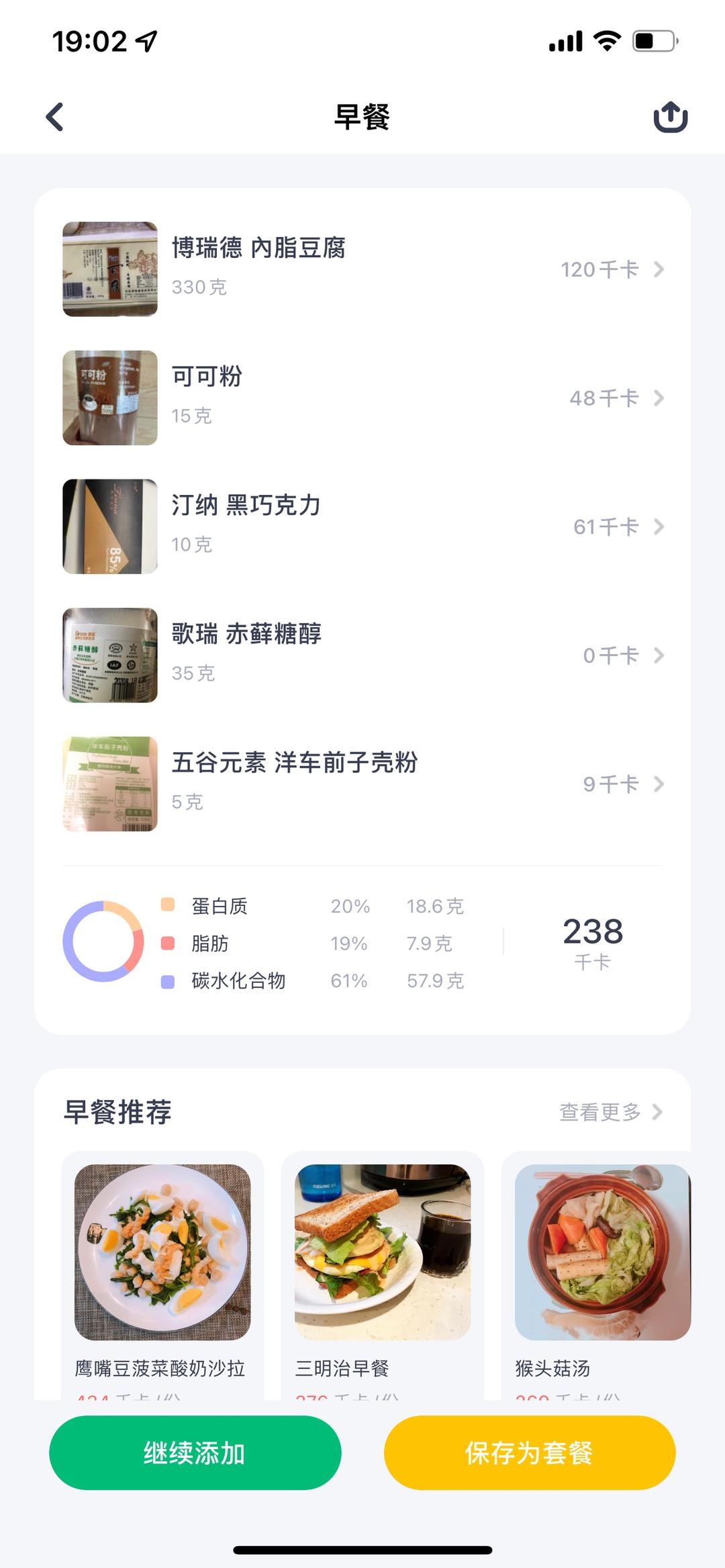
Task: Save this meal with 保存为套餐
Action: click(529, 1453)
